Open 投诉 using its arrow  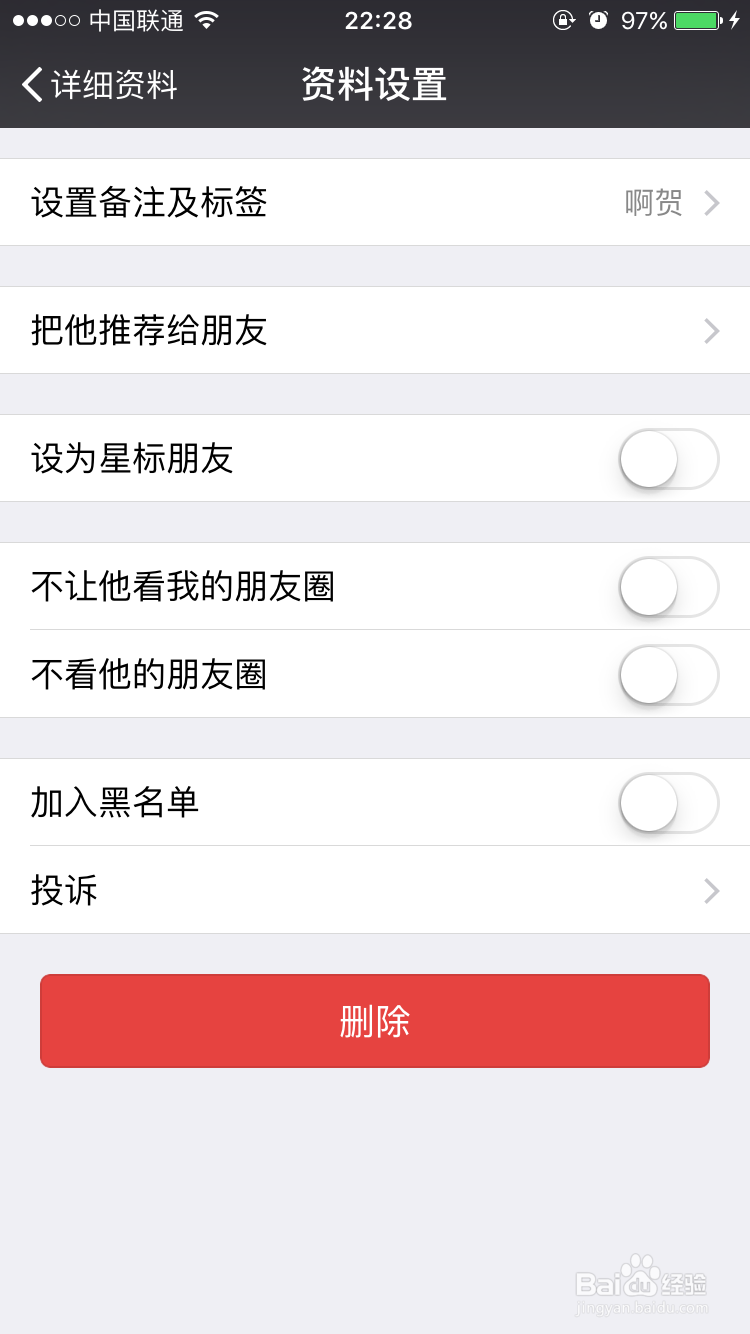(711, 891)
